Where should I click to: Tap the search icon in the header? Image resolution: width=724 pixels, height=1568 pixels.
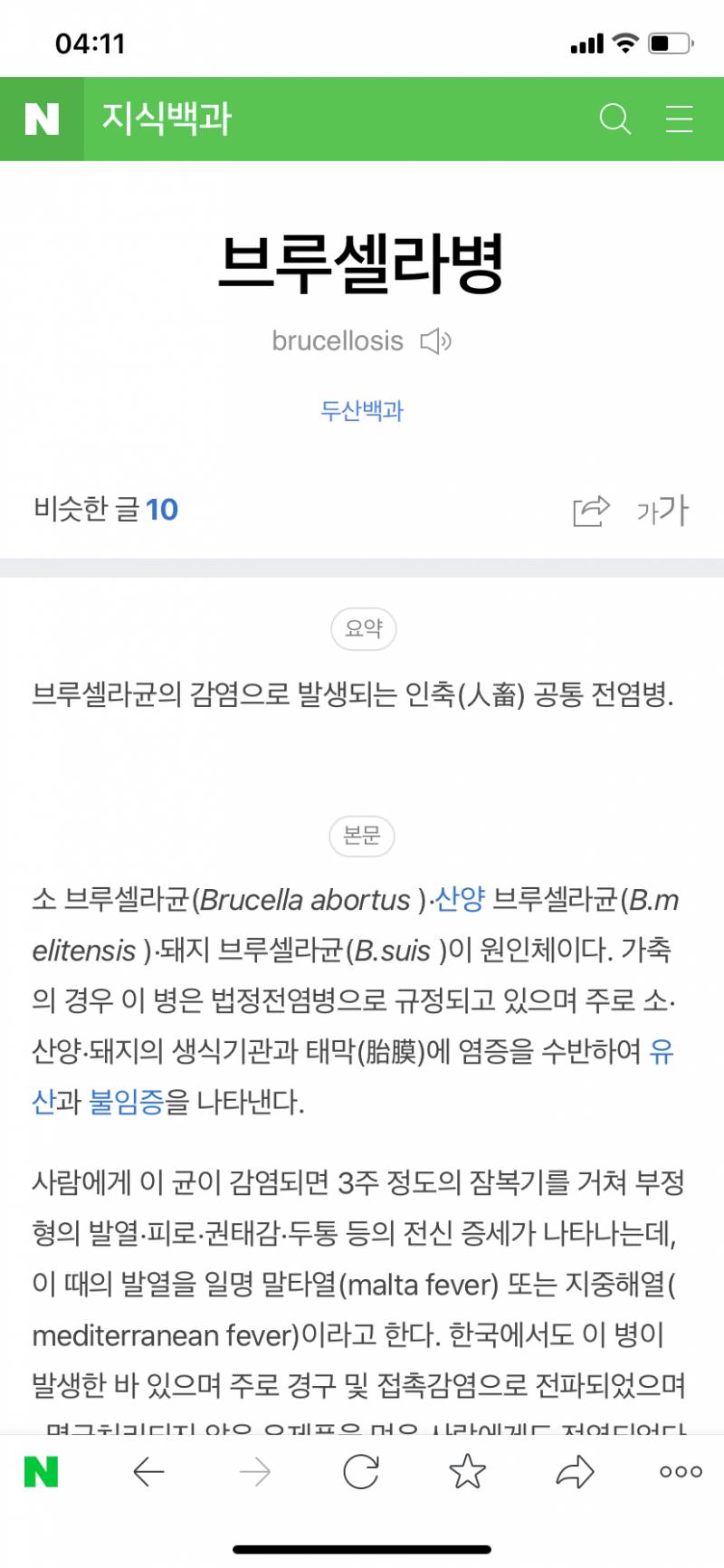[x=615, y=119]
